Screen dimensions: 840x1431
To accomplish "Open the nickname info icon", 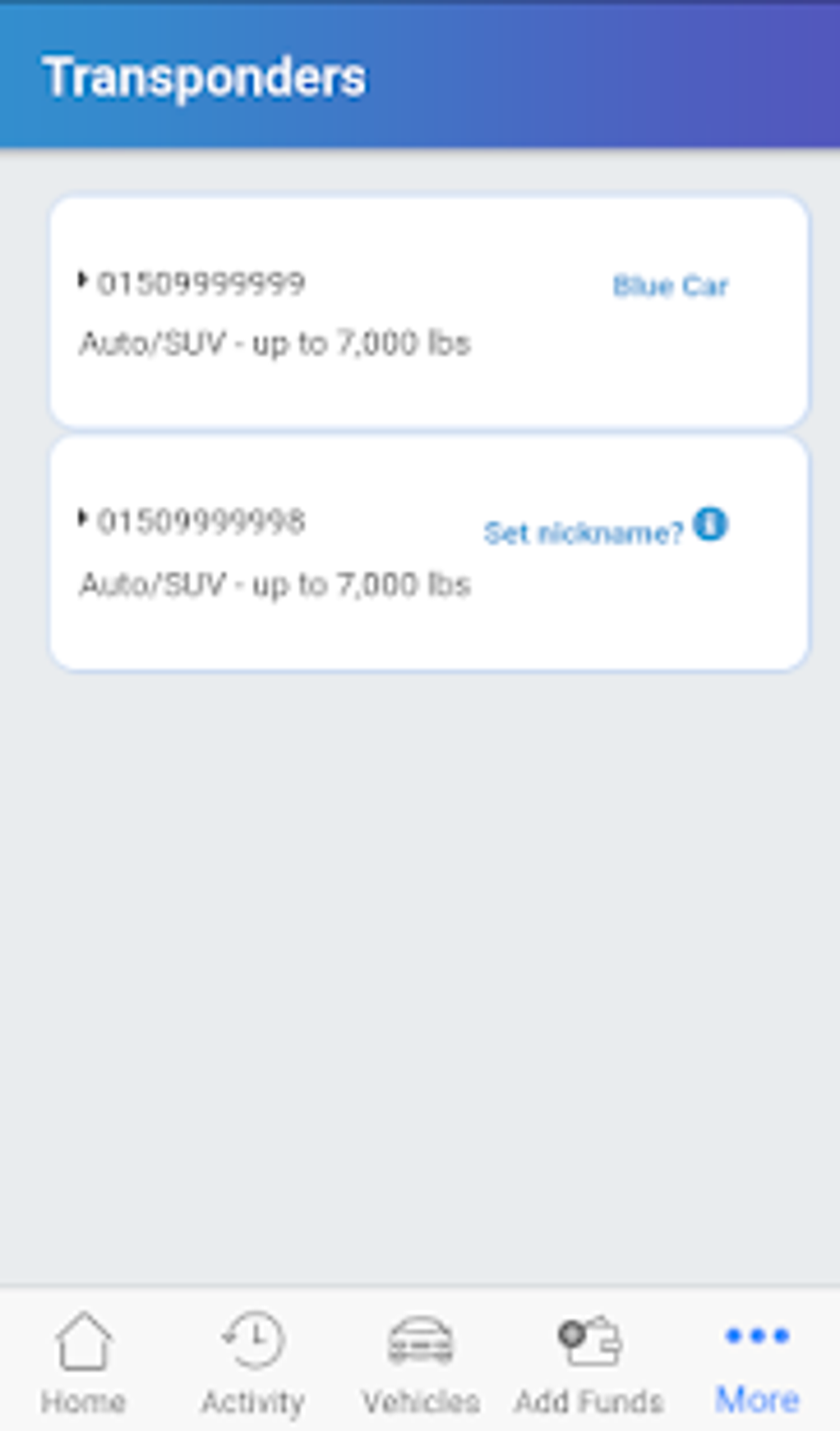I will [x=710, y=524].
